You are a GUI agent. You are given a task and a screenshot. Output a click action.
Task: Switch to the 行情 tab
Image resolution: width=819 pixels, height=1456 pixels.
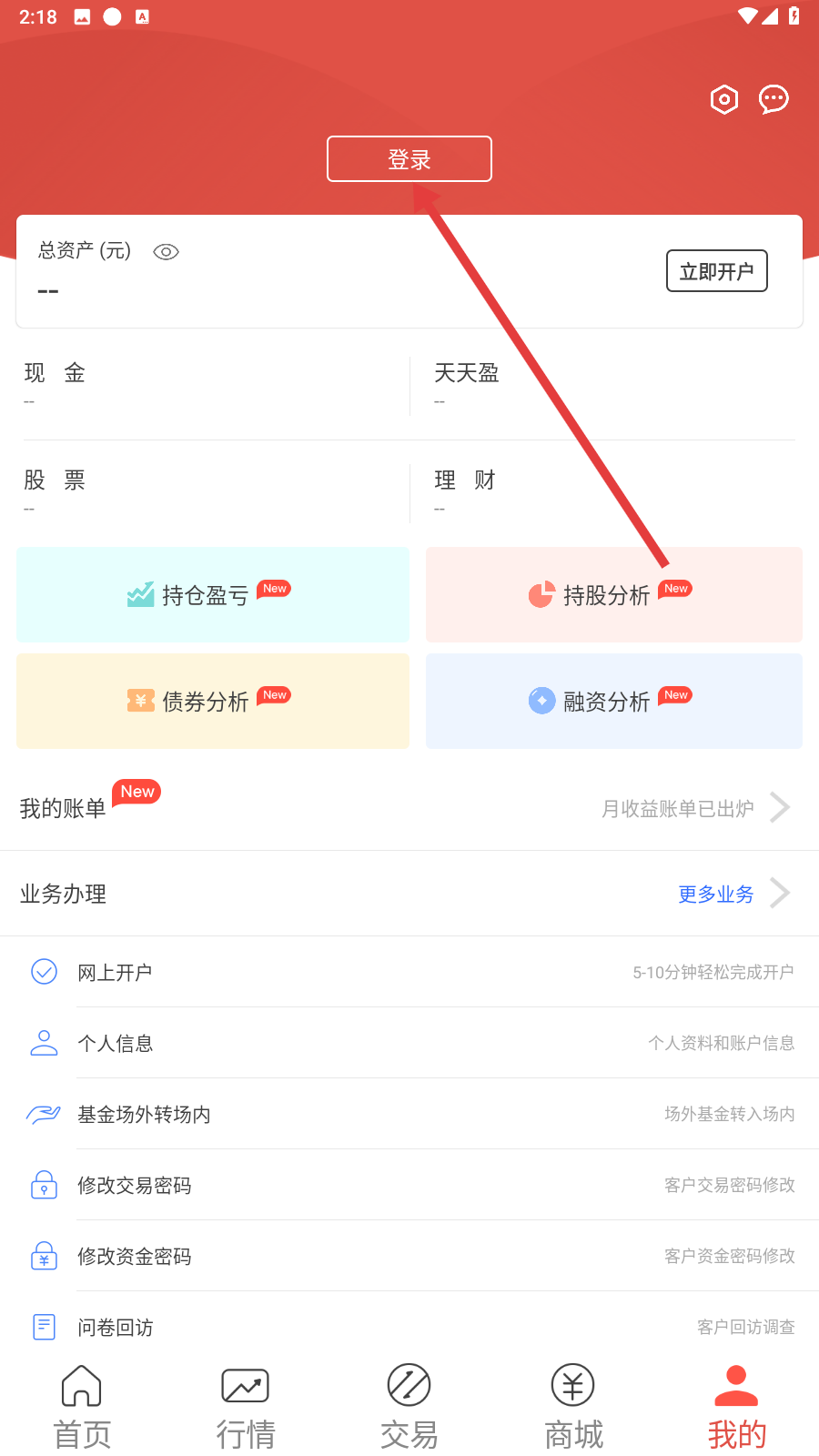[x=246, y=1407]
